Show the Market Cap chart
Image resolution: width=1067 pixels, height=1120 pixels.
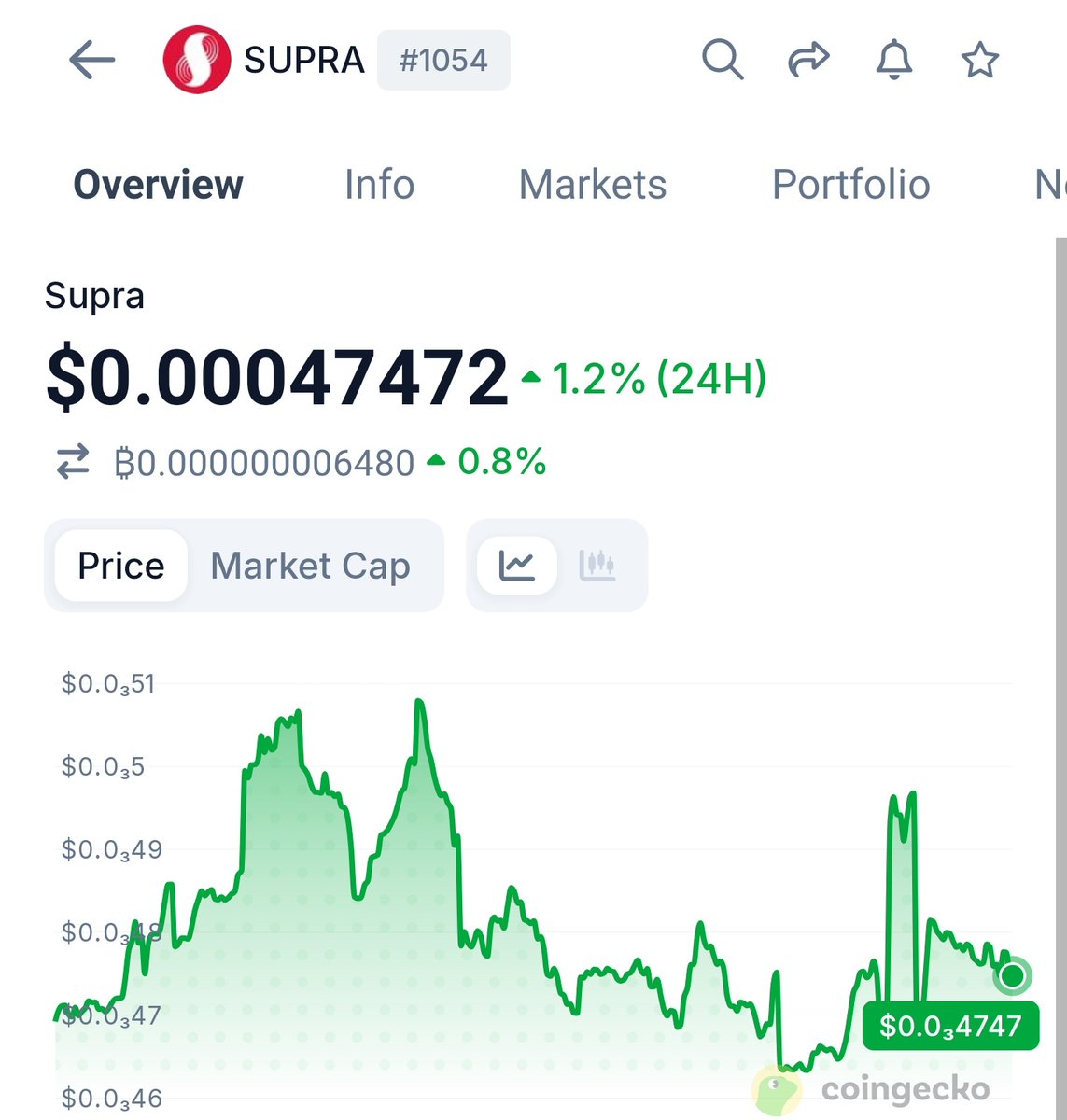310,566
